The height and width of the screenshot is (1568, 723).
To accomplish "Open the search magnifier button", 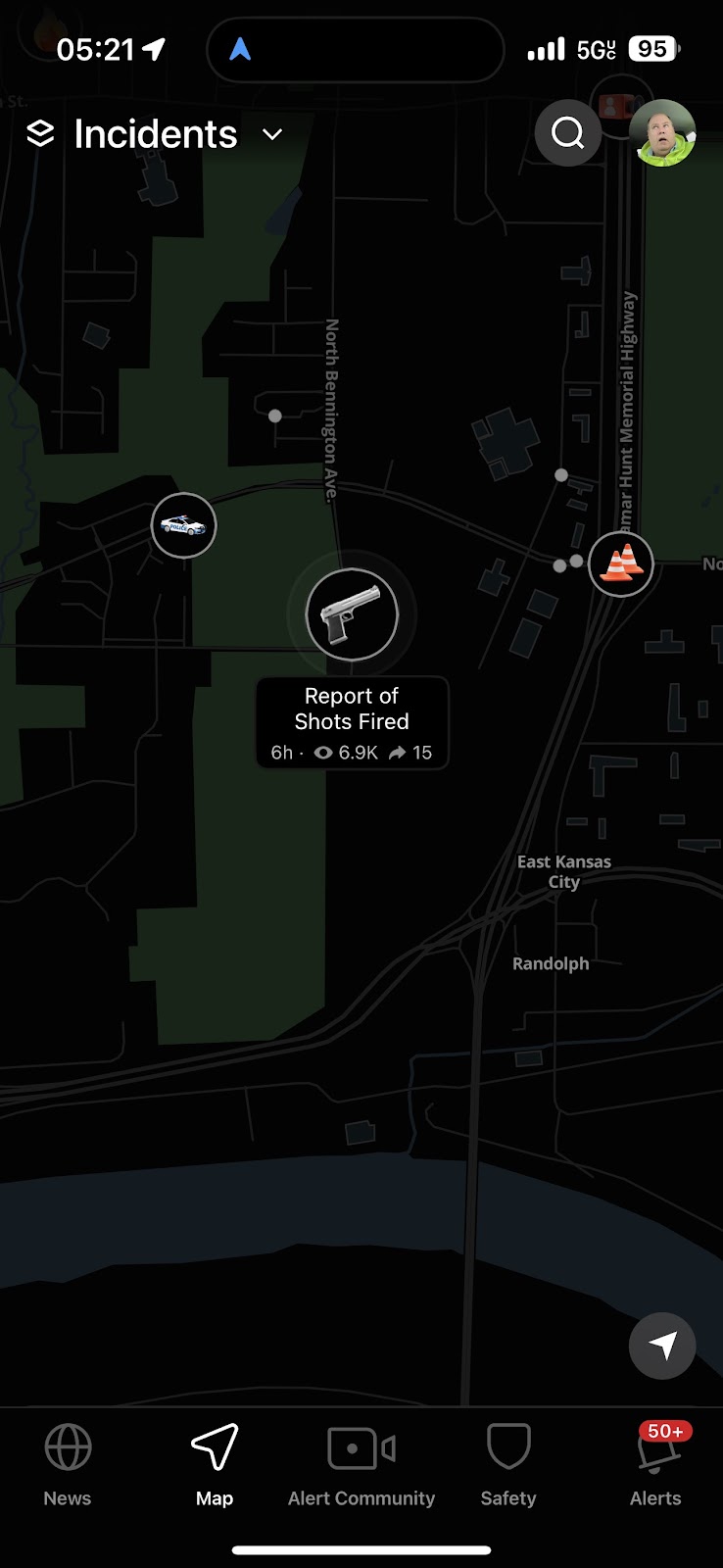I will [568, 132].
